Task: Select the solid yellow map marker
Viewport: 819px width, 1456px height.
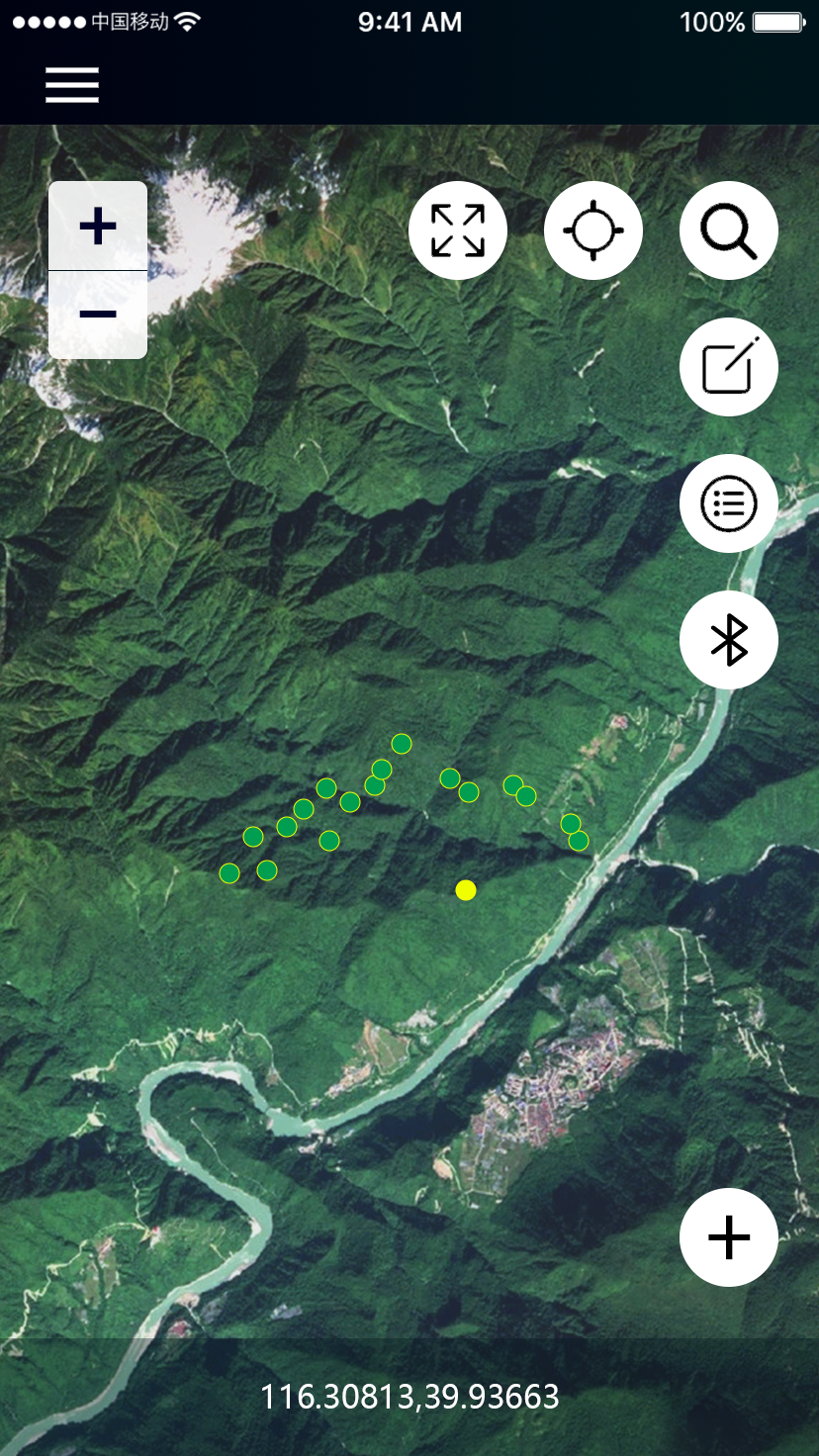Action: pos(466,890)
